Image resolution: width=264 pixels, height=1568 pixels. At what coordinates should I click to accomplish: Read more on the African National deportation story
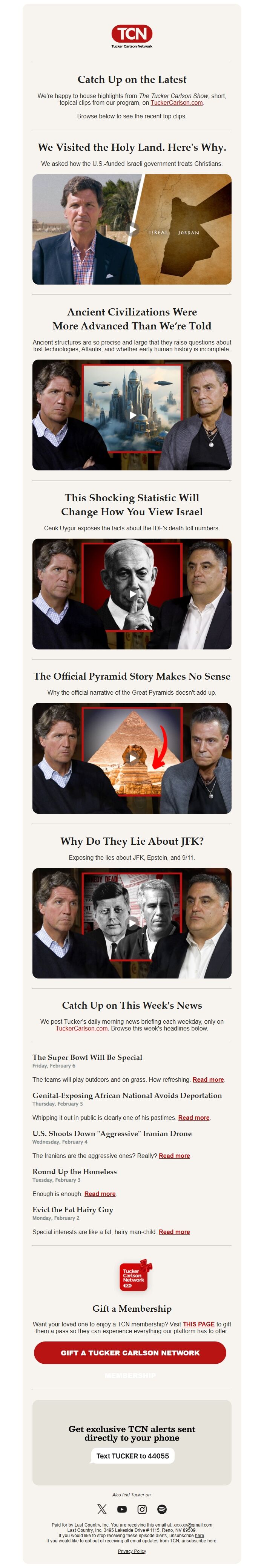(193, 1118)
